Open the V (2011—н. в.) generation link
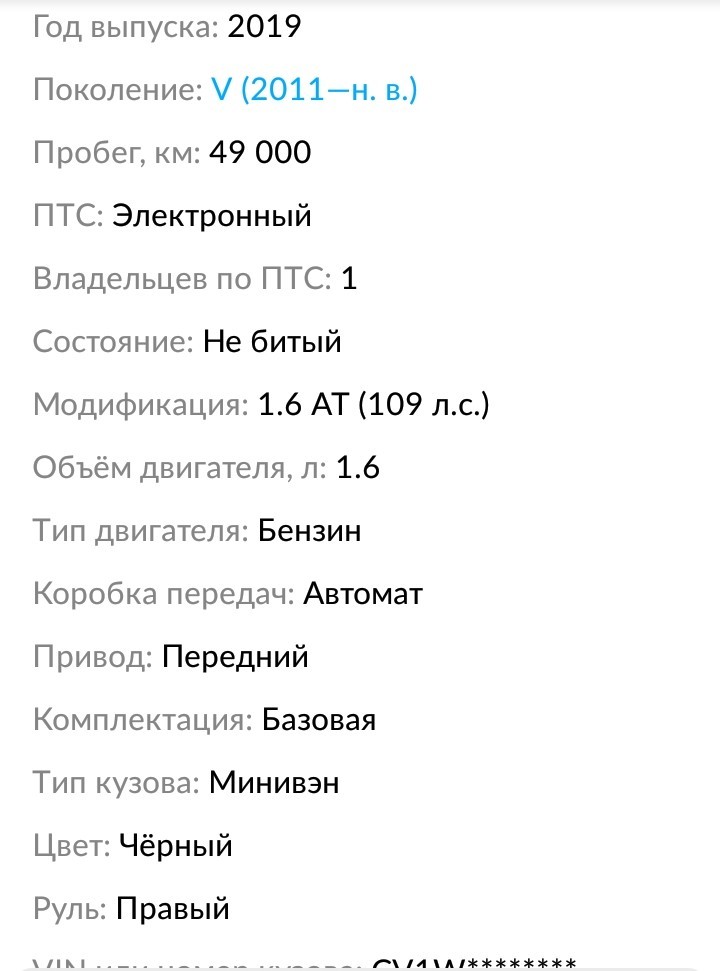The width and height of the screenshot is (720, 971). (x=314, y=90)
